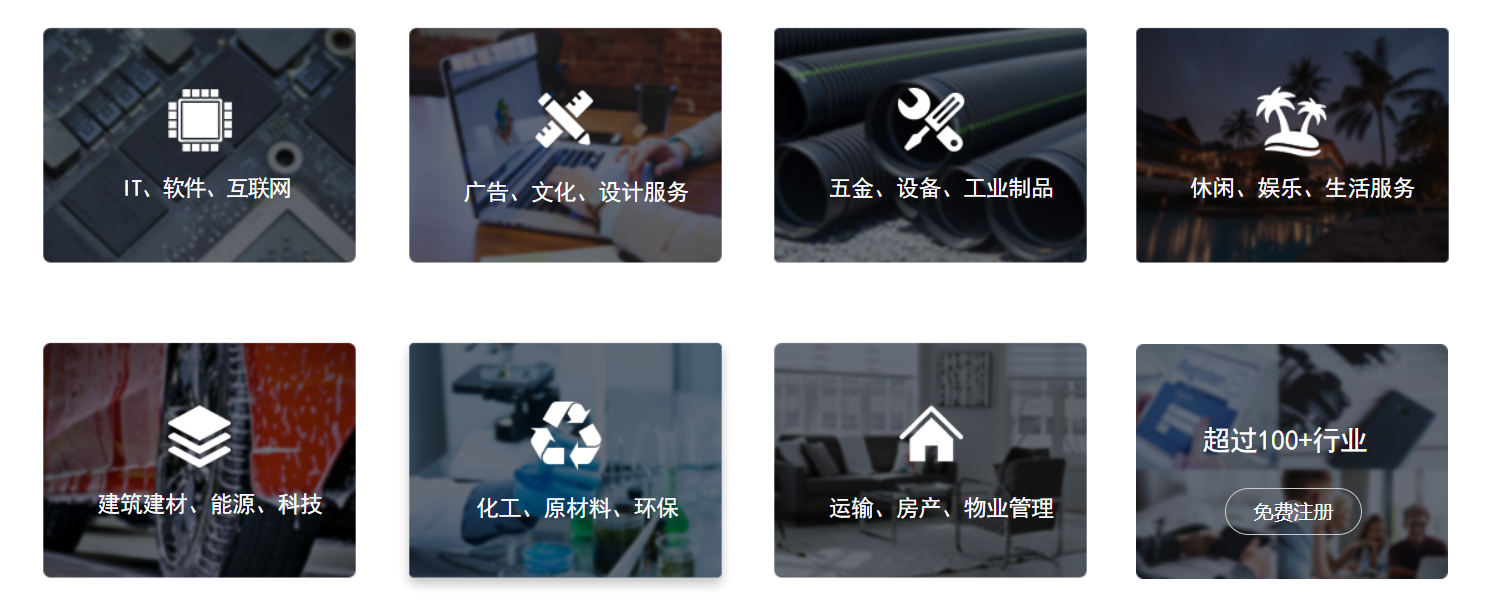The width and height of the screenshot is (1503, 616).
Task: Open the IT、软件、互联网 industry card
Action: (x=199, y=146)
